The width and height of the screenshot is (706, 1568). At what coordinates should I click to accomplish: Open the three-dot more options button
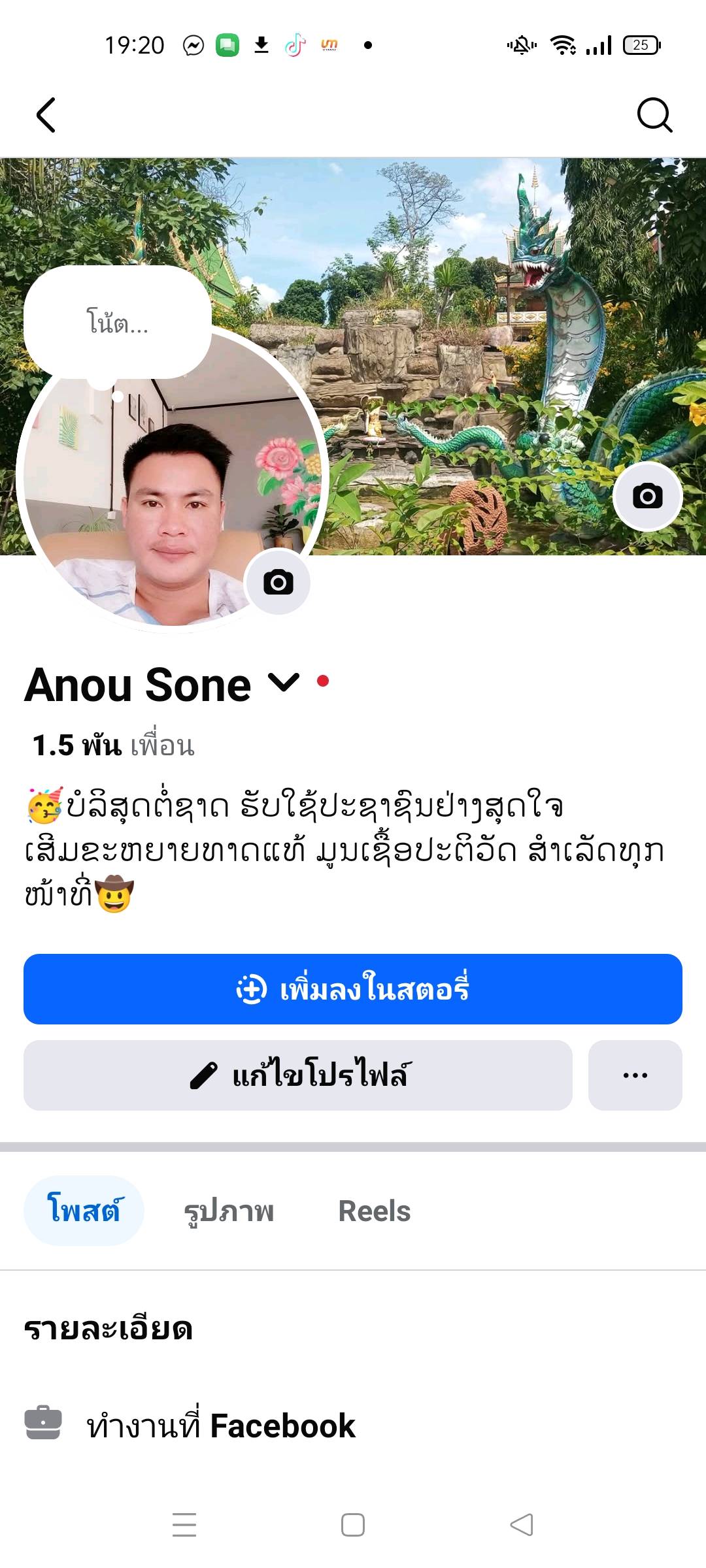tap(635, 1075)
